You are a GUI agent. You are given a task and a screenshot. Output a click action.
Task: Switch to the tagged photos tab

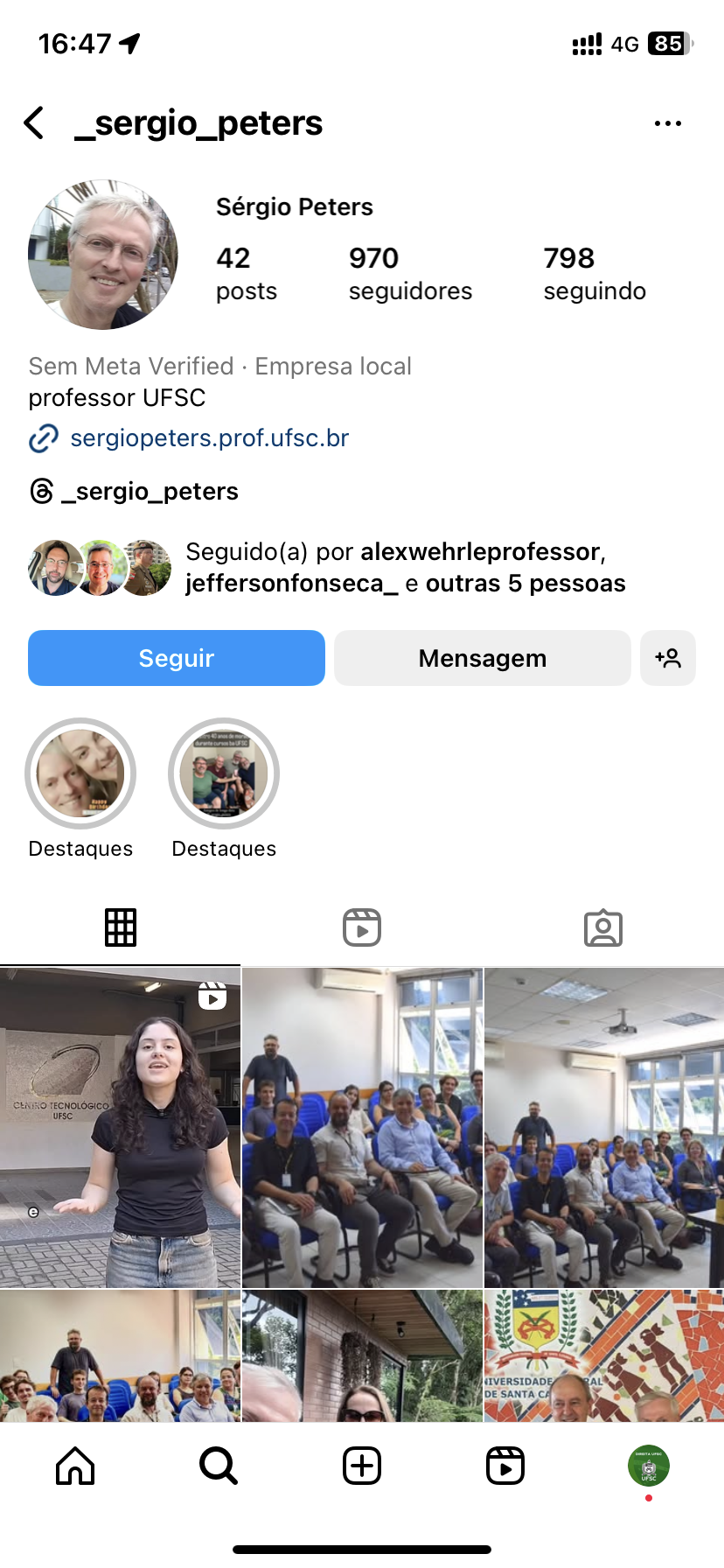[x=602, y=927]
